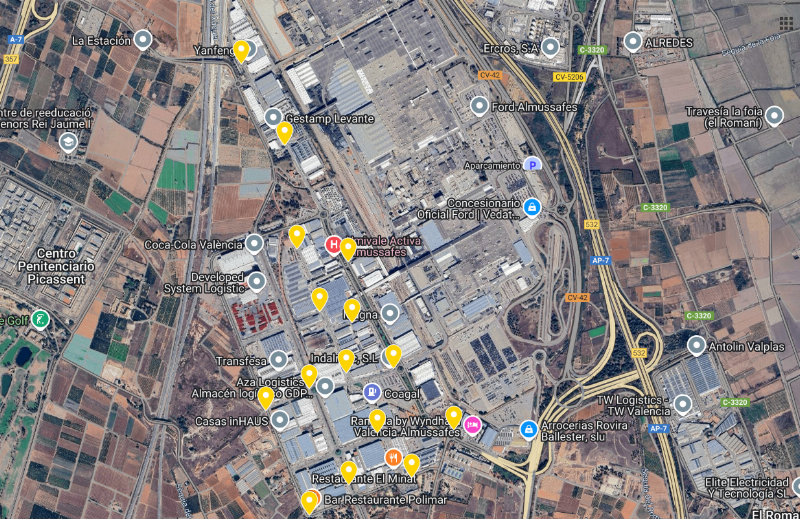Open Travesía la foia (el Romaní) pin
The width and height of the screenshot is (800, 519).
774,116
